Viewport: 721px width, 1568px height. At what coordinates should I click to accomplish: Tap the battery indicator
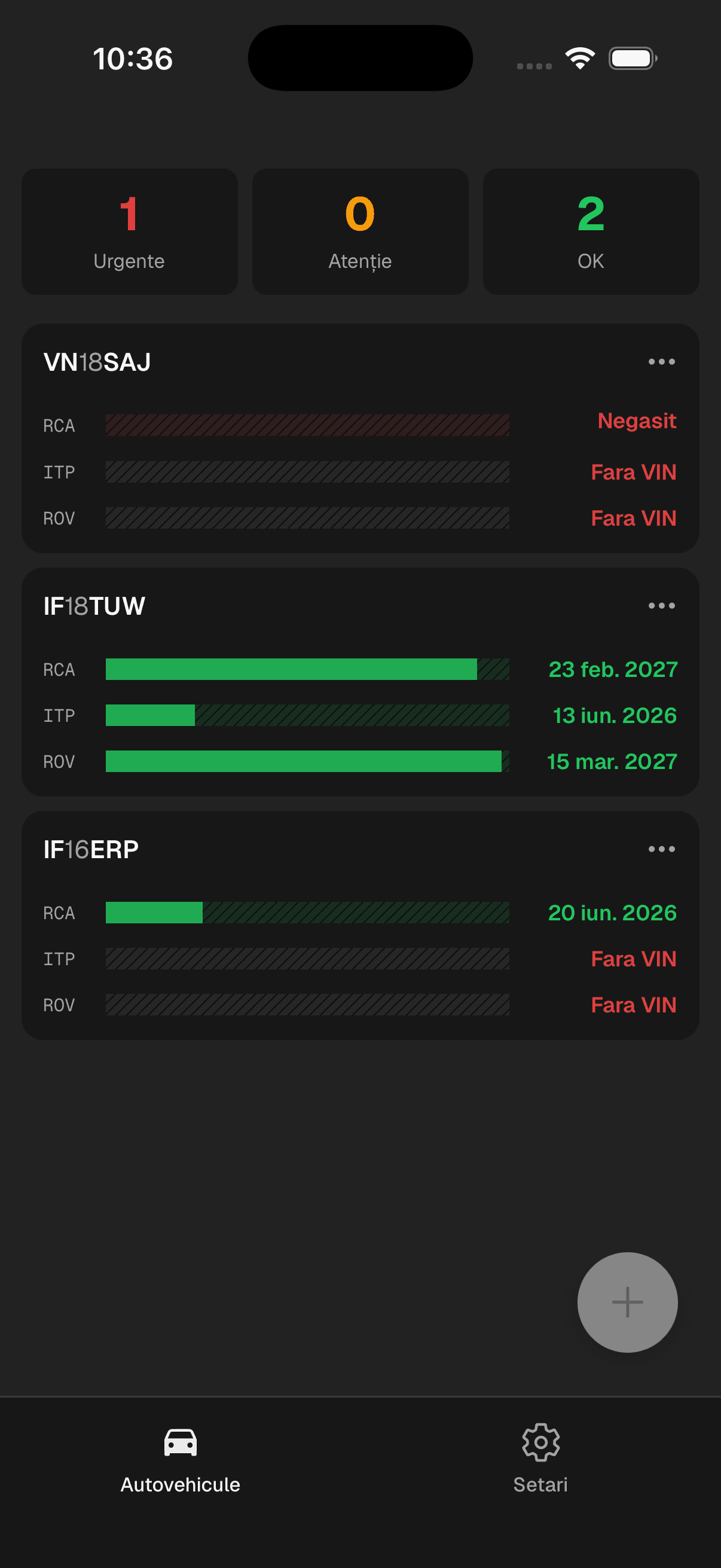coord(631,57)
